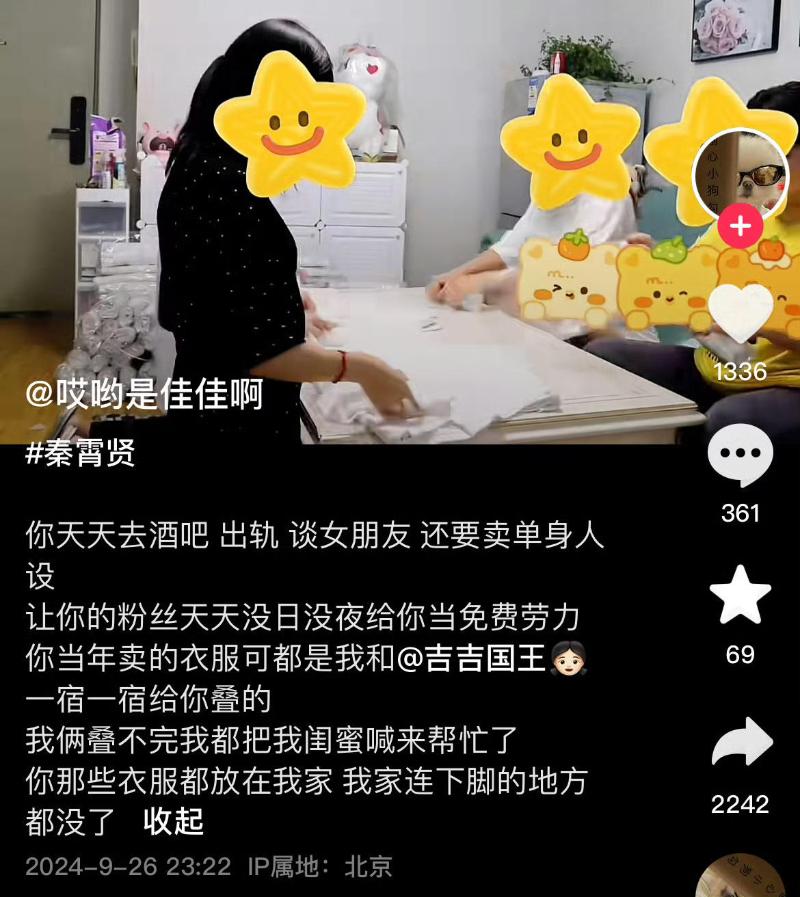Open the creator's profile avatar

click(x=740, y=178)
